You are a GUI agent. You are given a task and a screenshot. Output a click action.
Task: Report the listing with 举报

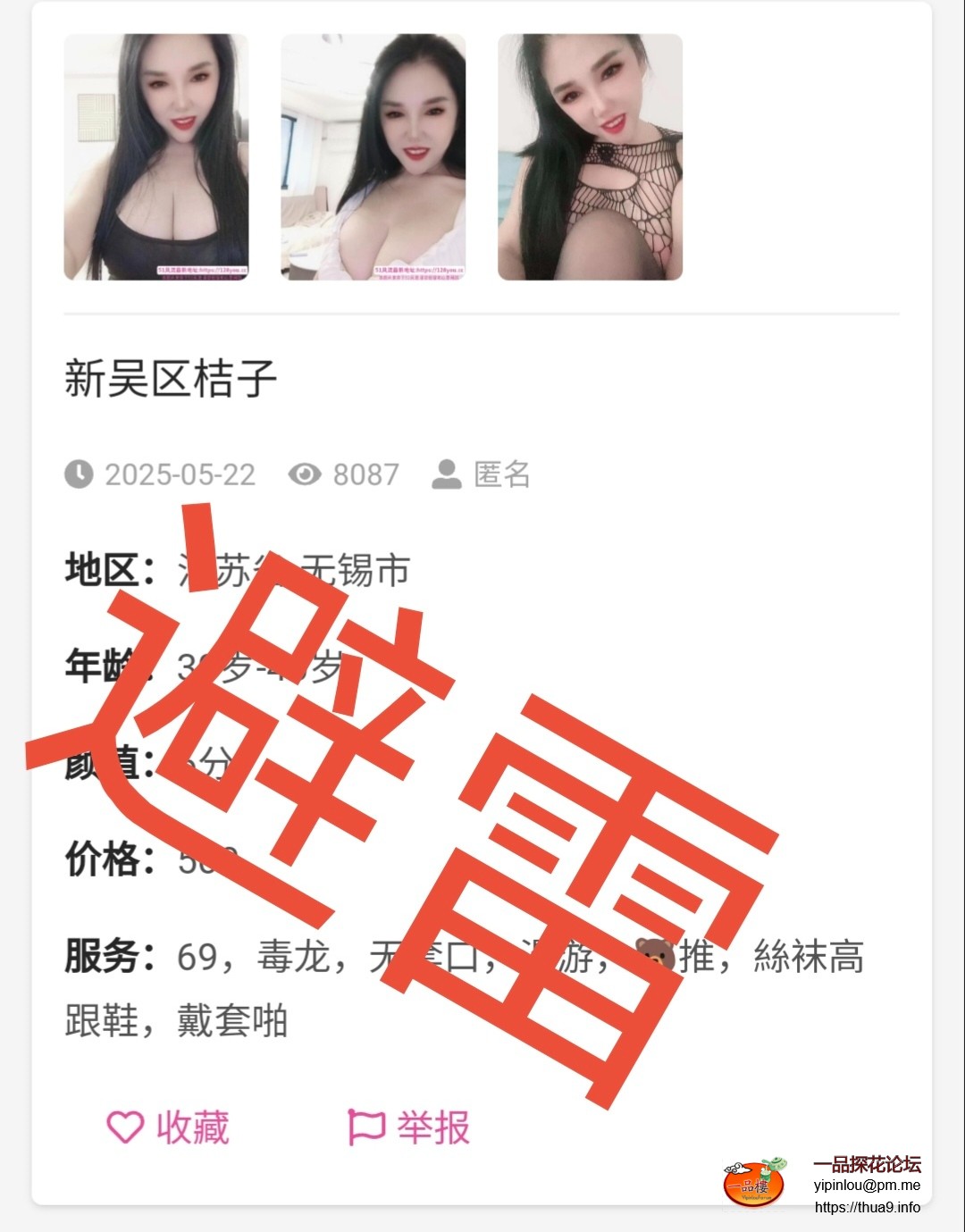coord(409,1127)
